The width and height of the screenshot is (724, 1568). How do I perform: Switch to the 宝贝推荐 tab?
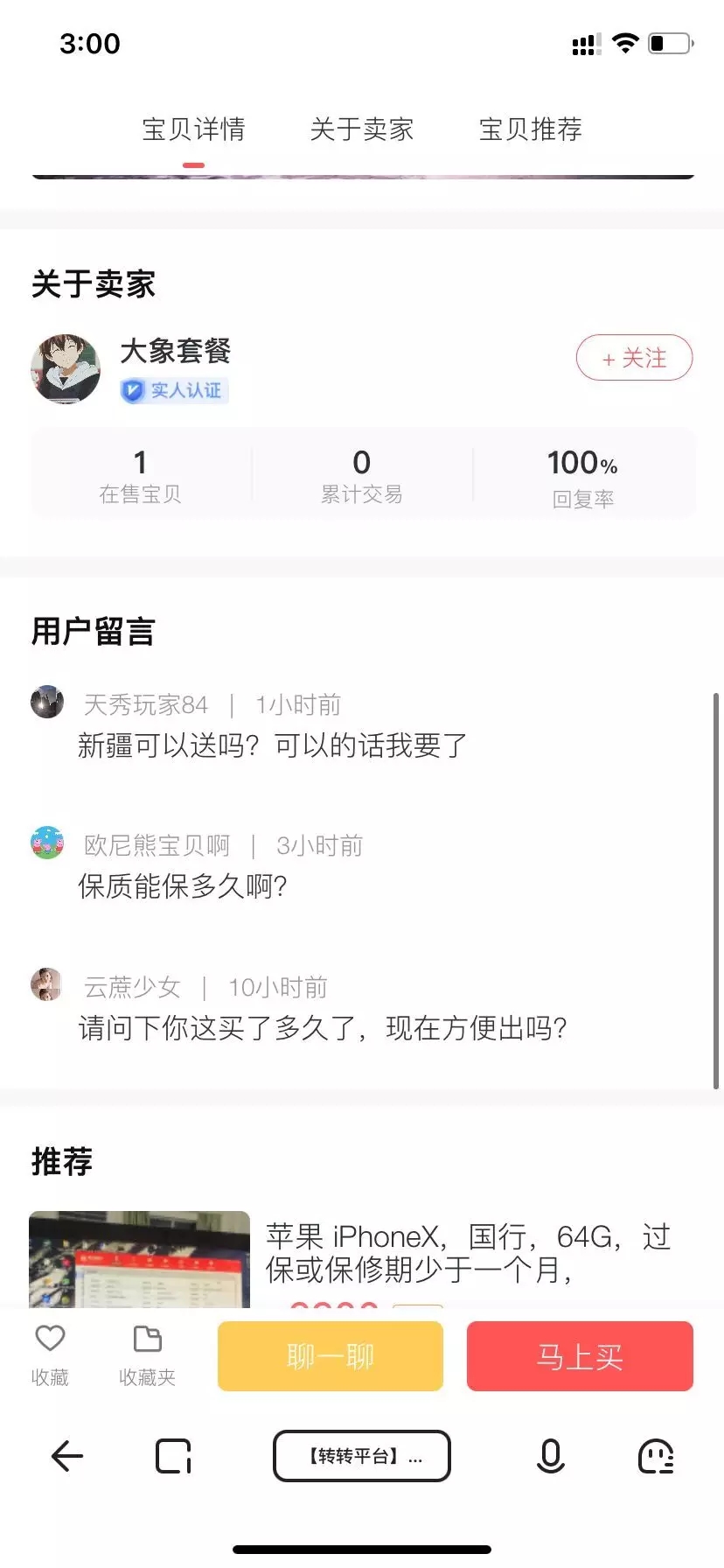(530, 129)
